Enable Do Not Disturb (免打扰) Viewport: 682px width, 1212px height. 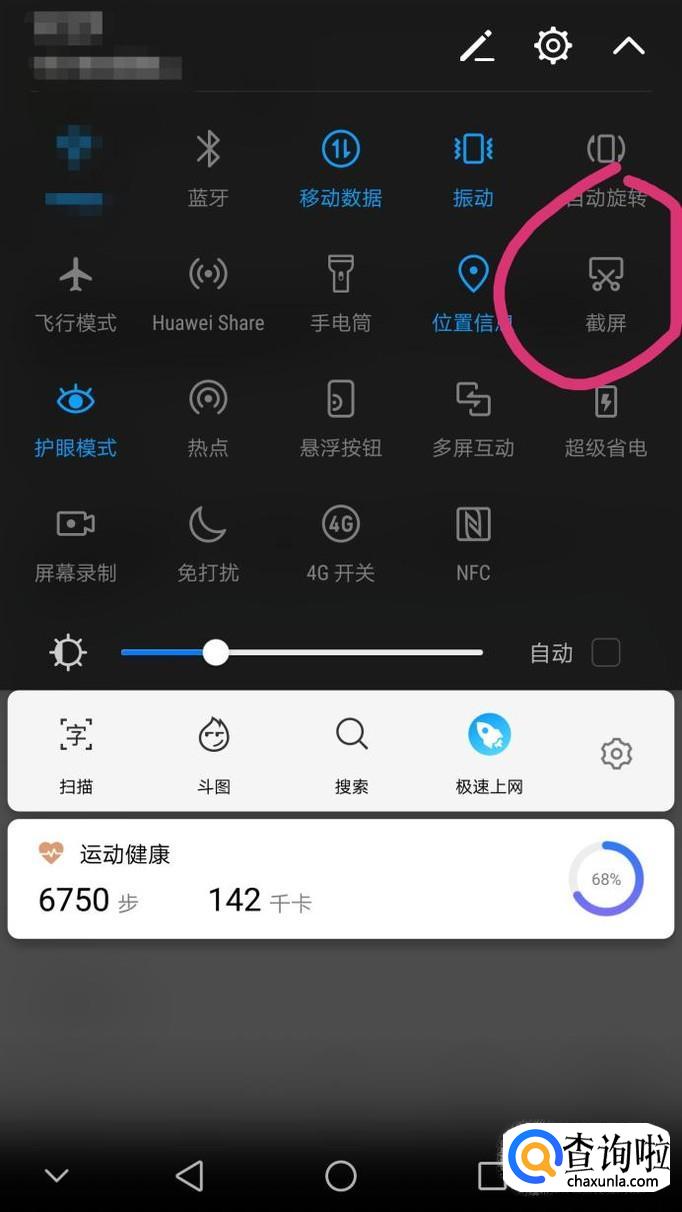point(208,543)
